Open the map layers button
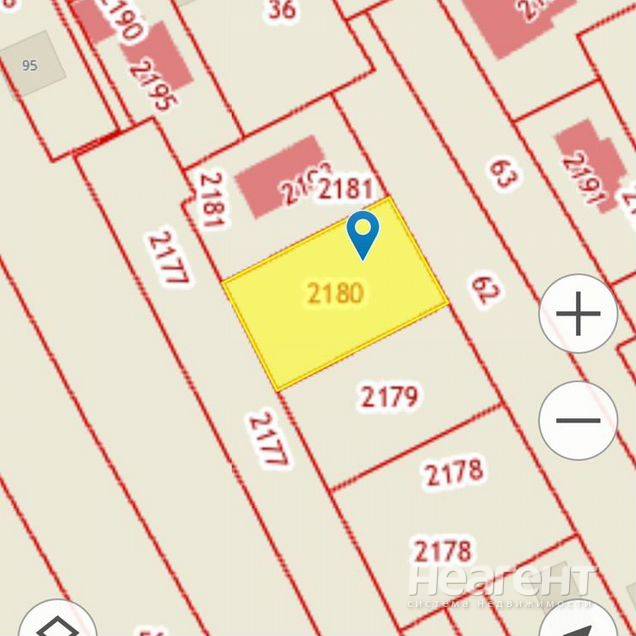 56,622
